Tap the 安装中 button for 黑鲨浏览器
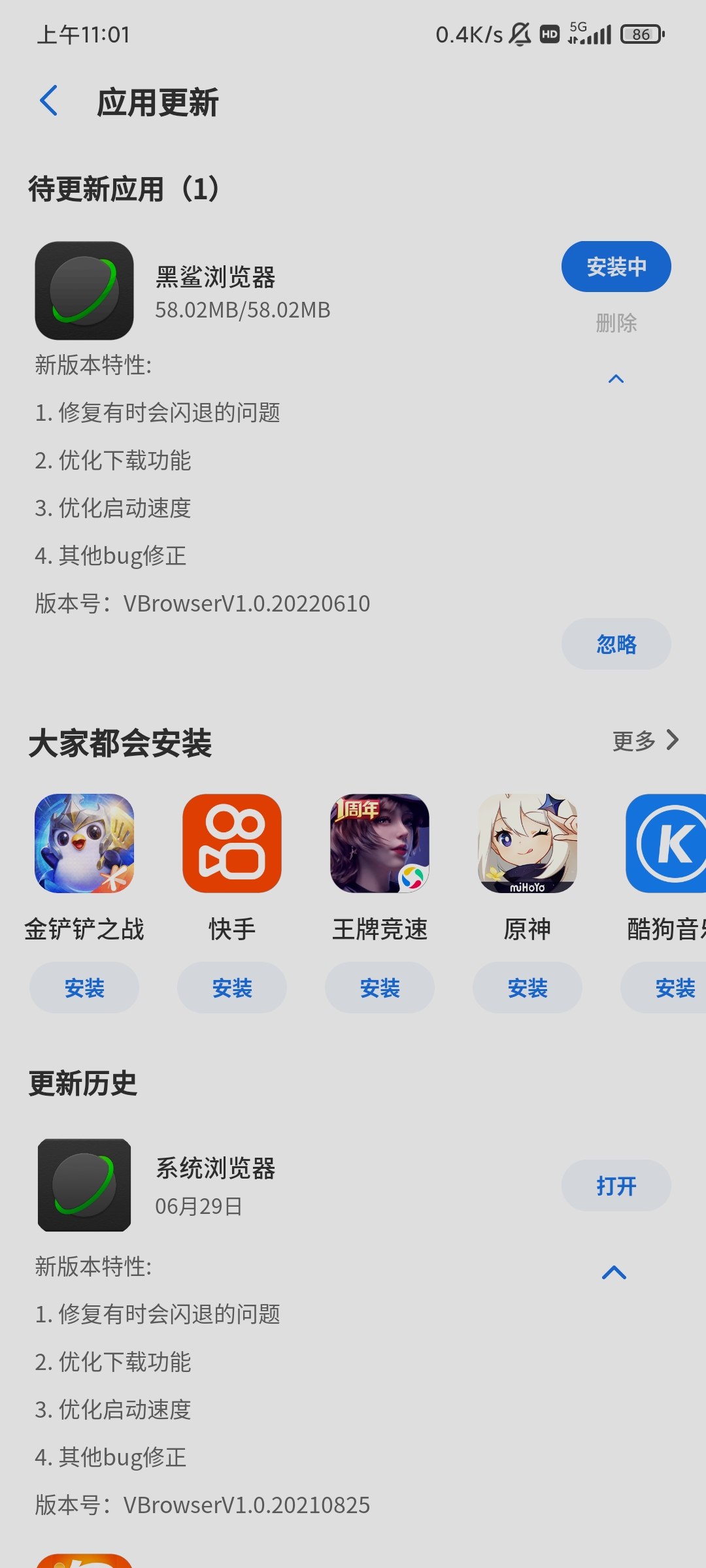The image size is (706, 1568). (616, 267)
